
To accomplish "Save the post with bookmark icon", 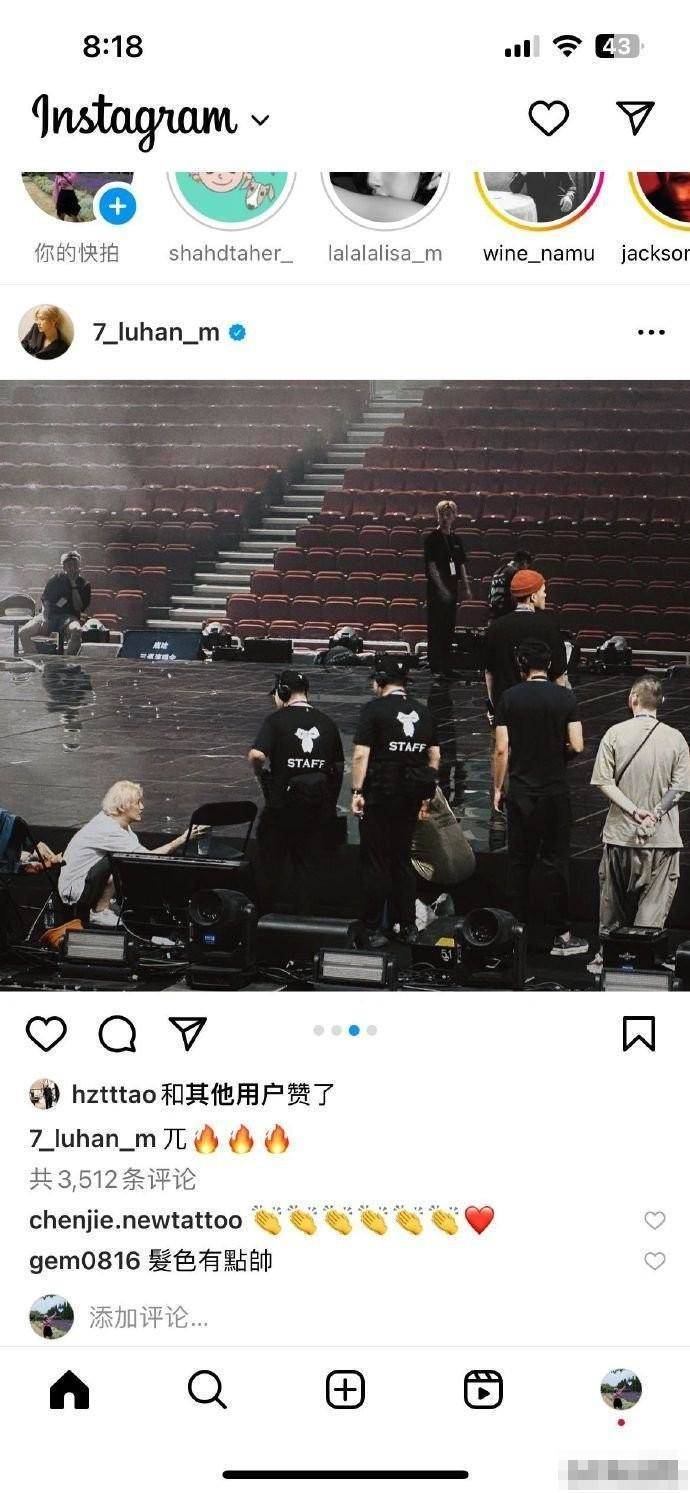I will pos(638,1033).
